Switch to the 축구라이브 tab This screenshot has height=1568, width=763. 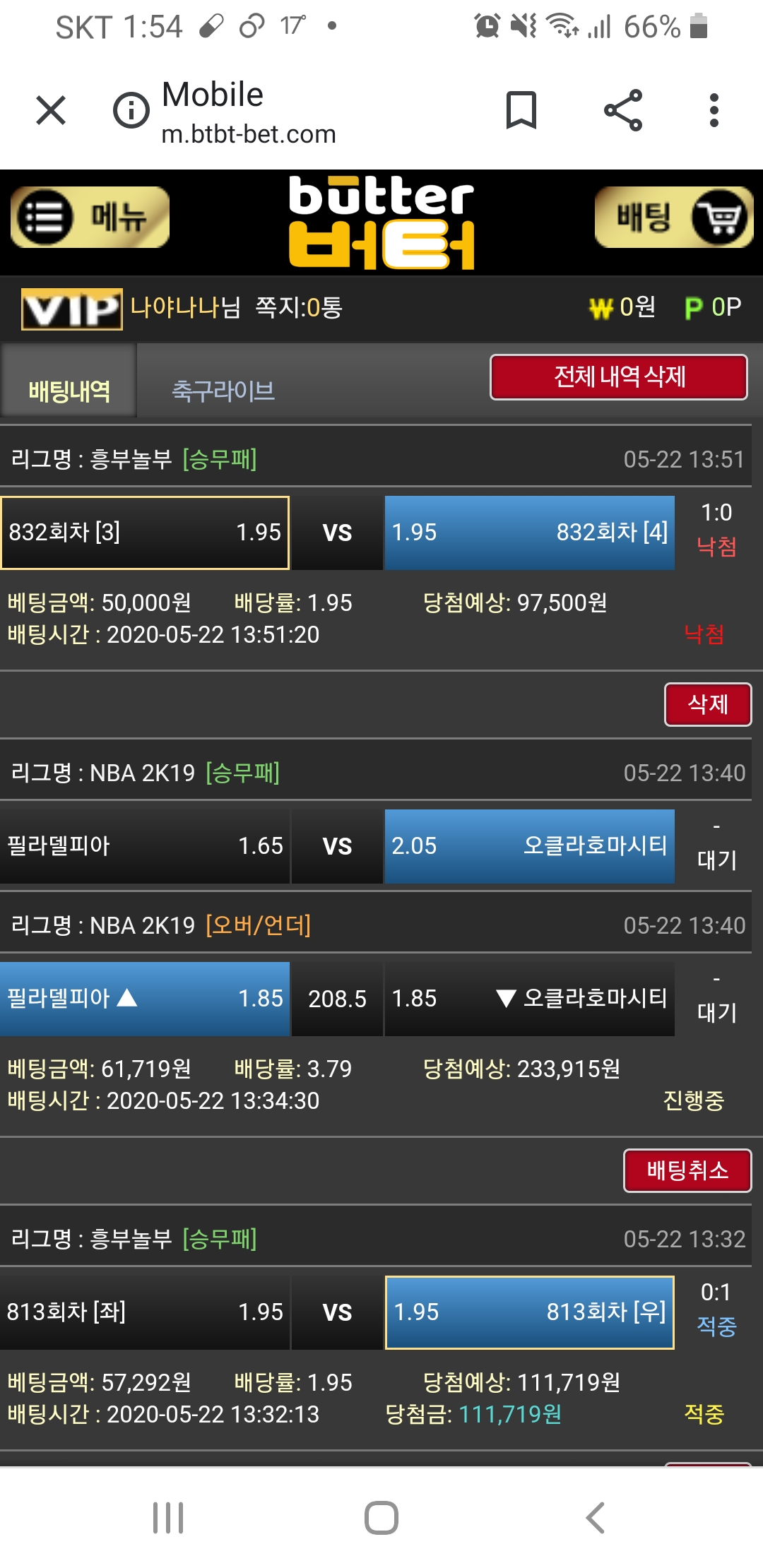[223, 390]
